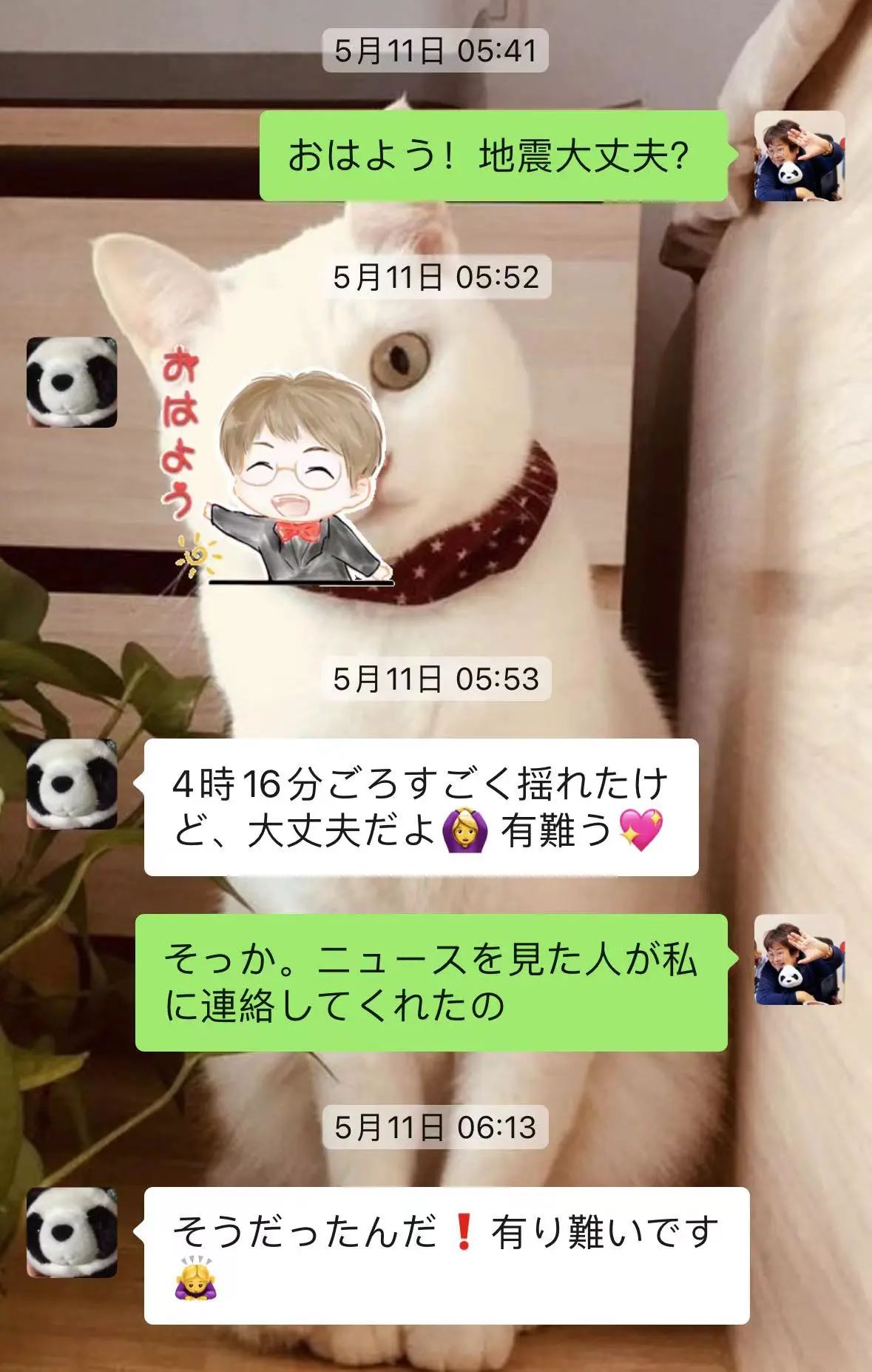Tap sender photo beside そっか。ニュースを見た message

[799, 960]
